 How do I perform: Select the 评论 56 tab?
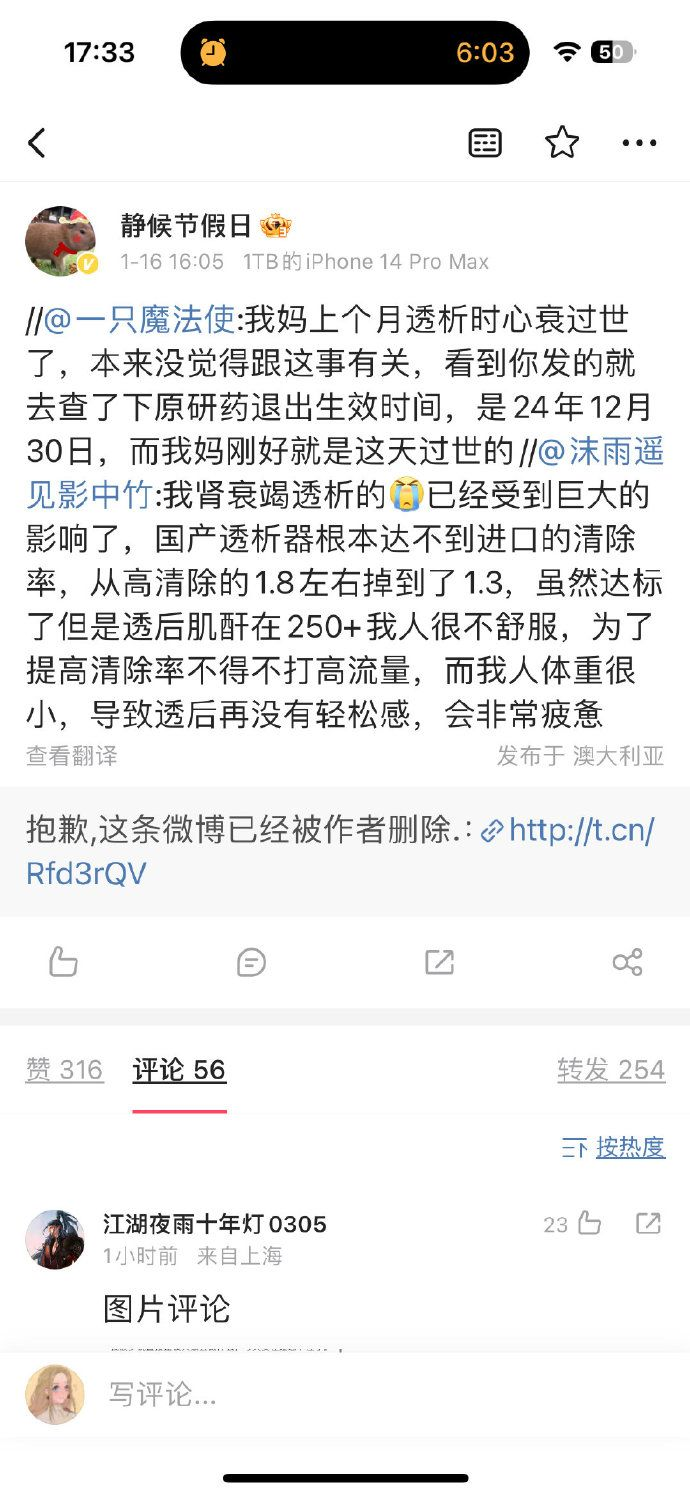click(179, 1070)
